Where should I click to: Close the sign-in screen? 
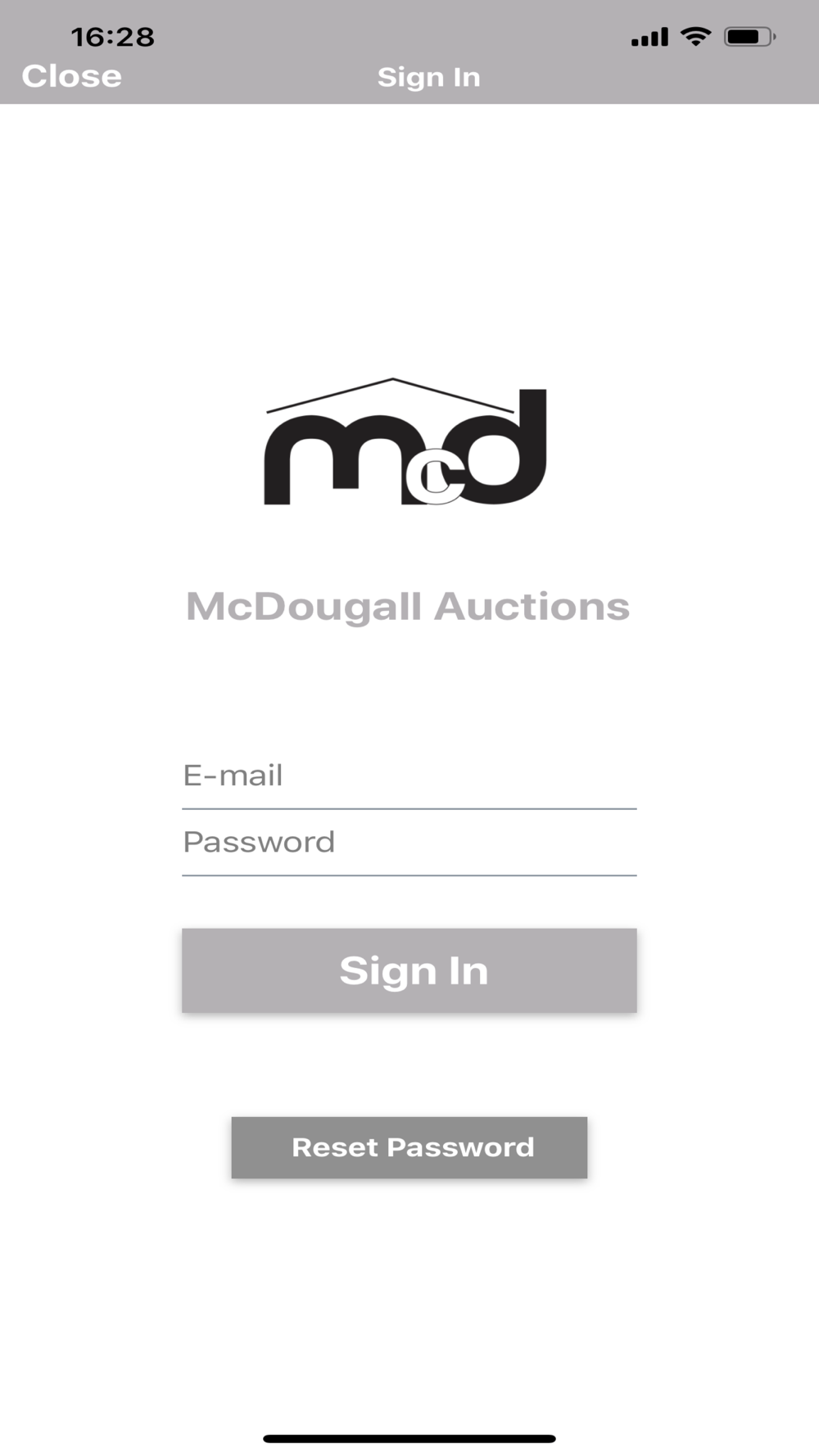pyautogui.click(x=72, y=76)
